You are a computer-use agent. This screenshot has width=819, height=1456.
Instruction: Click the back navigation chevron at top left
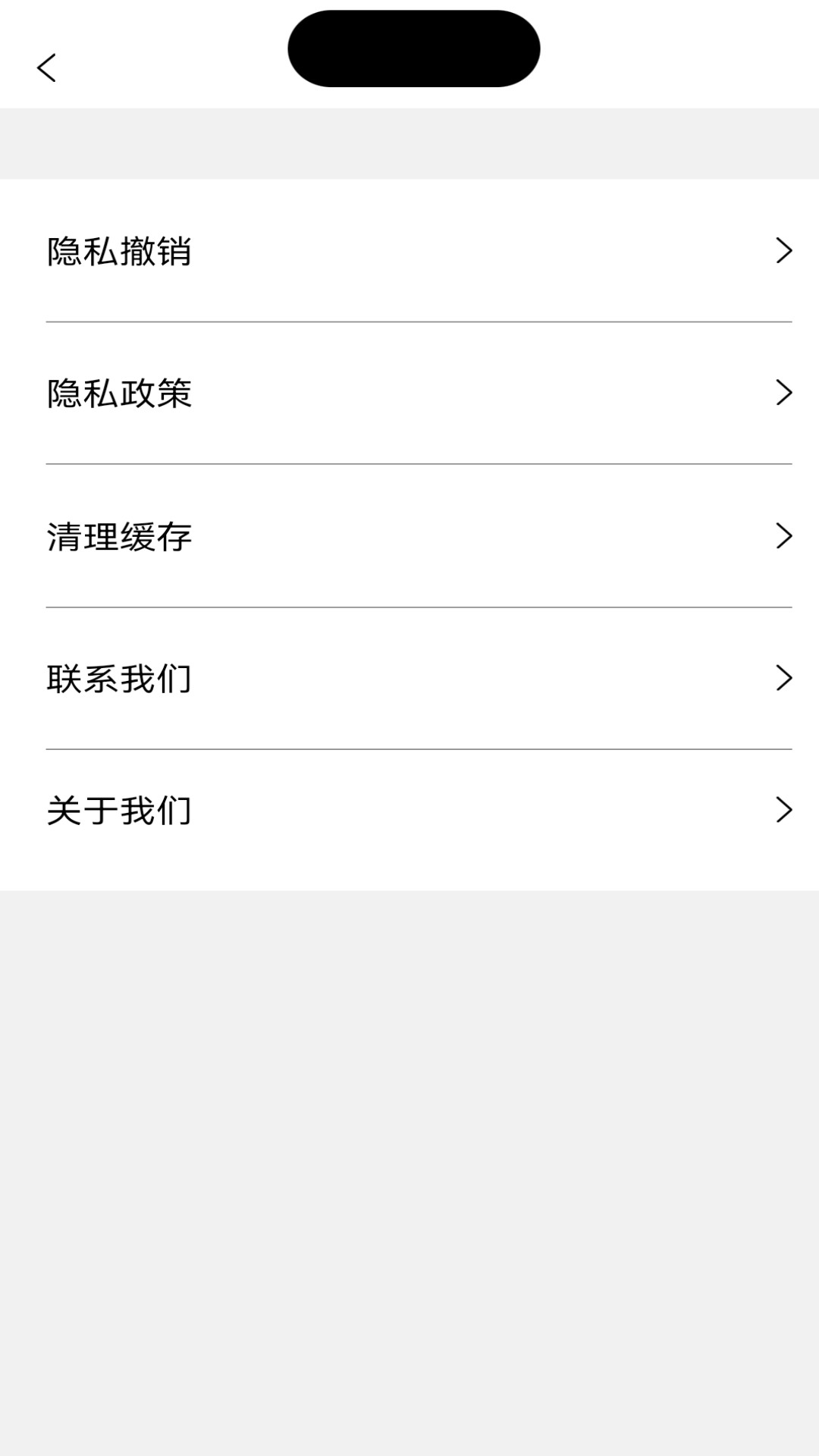tap(47, 67)
